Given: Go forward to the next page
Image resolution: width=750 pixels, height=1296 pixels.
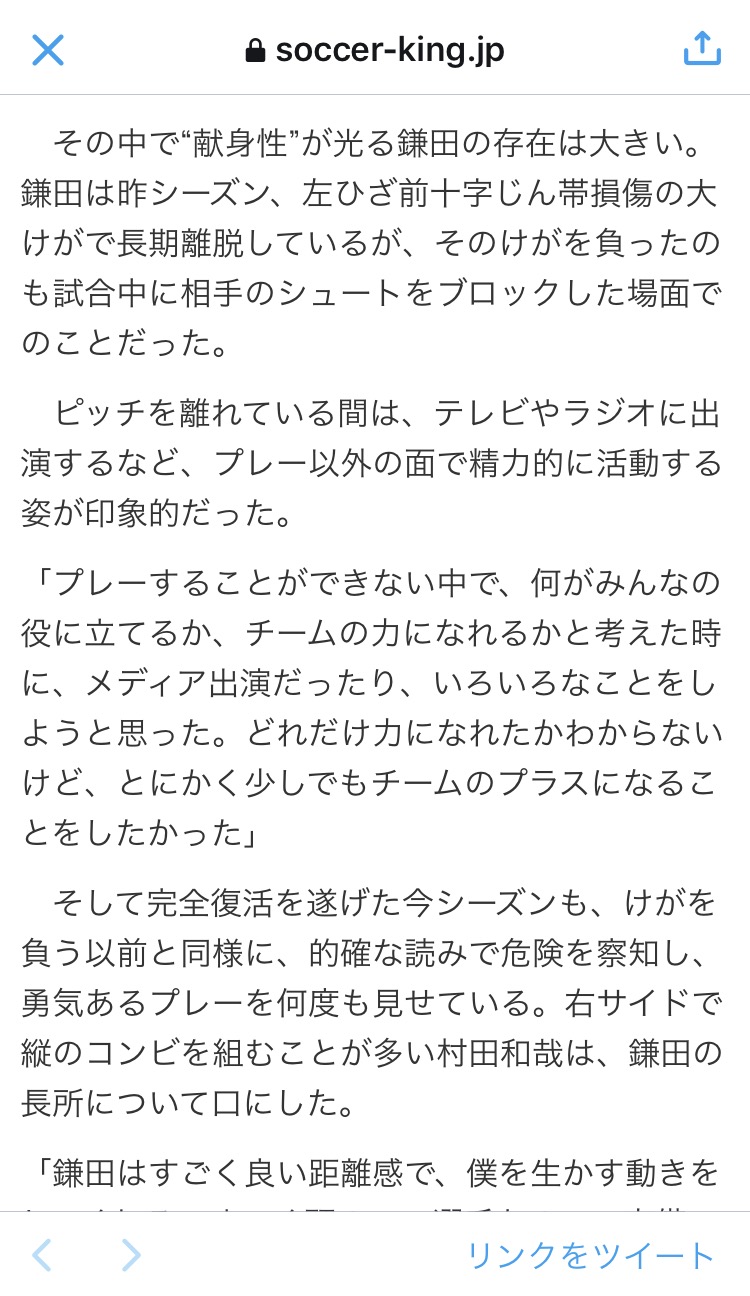Looking at the screenshot, I should pyautogui.click(x=130, y=1255).
